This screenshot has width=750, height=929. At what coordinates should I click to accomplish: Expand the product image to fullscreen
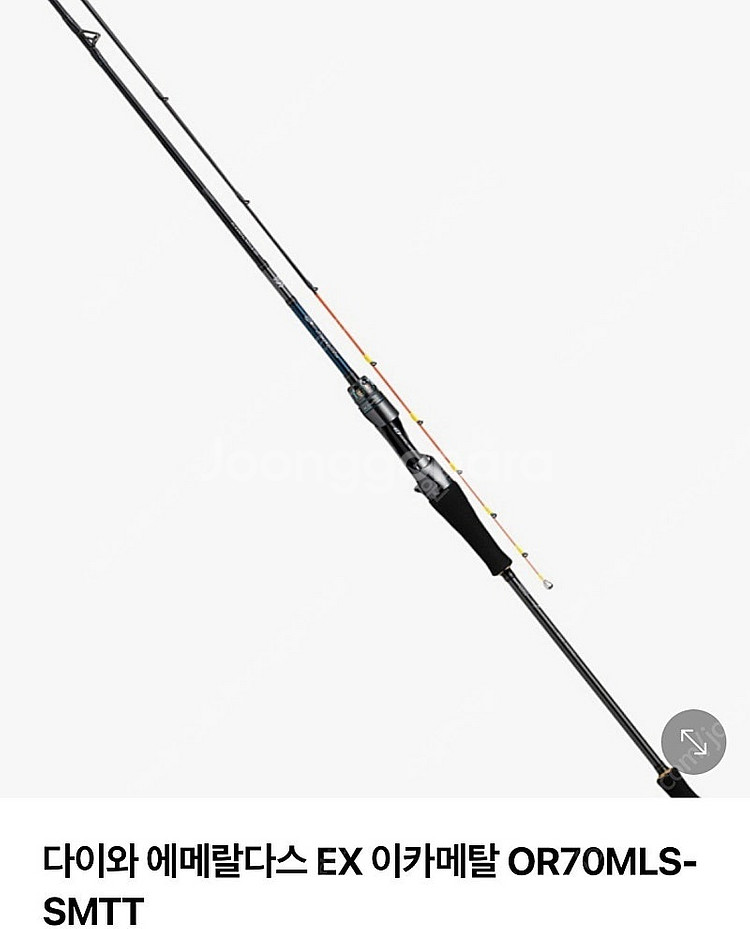click(694, 741)
